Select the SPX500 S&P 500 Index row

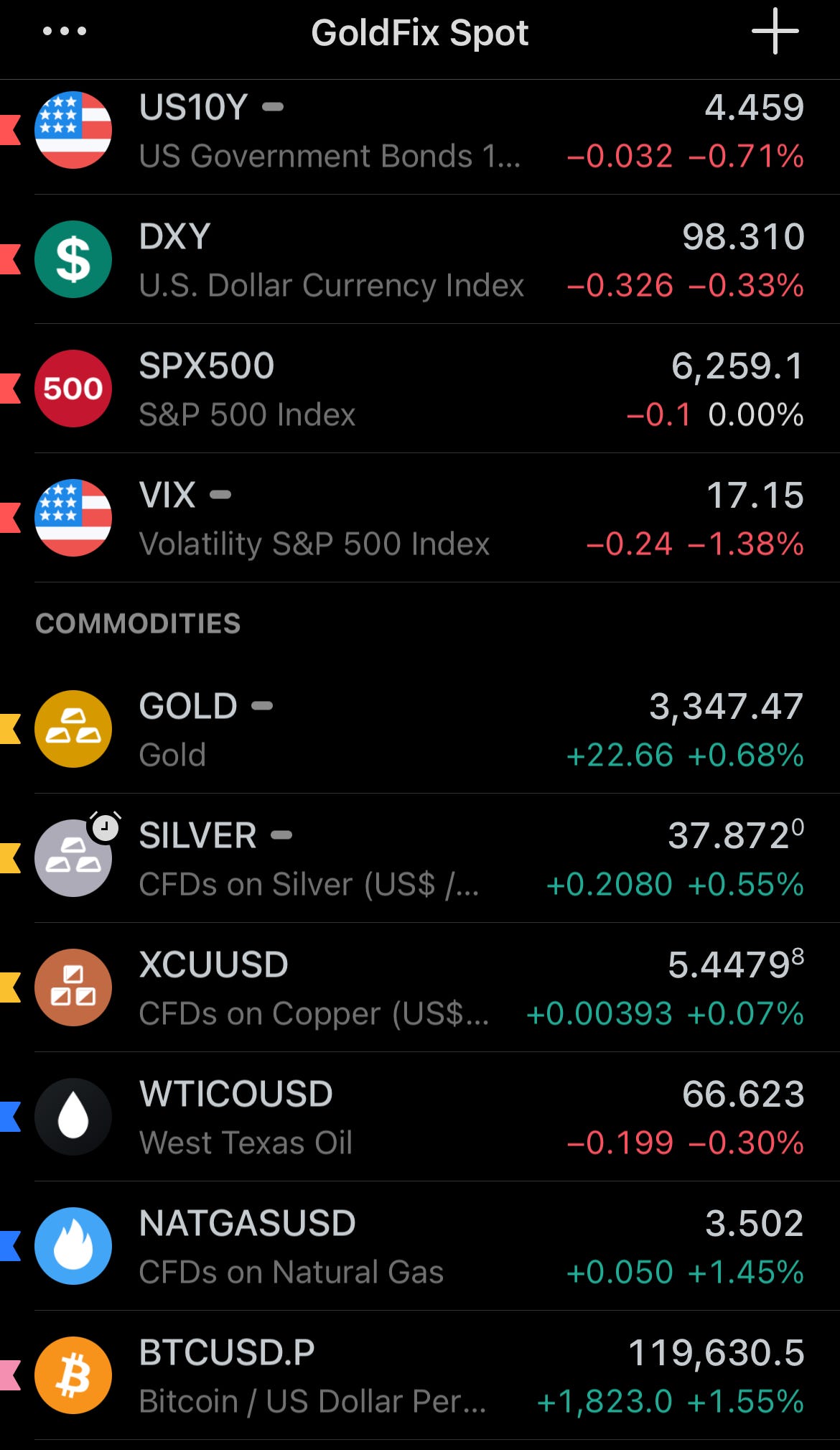point(420,389)
